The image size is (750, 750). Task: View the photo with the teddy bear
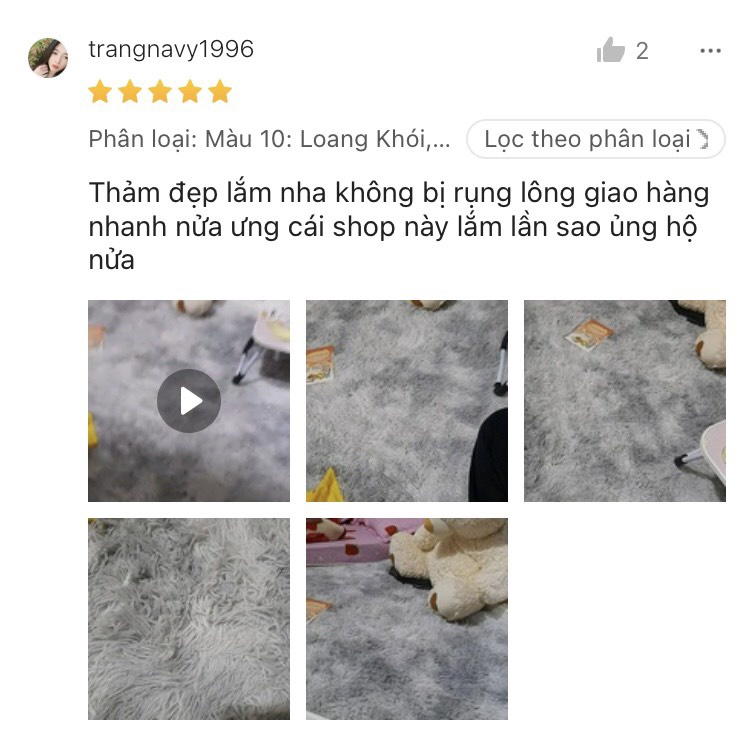point(407,618)
